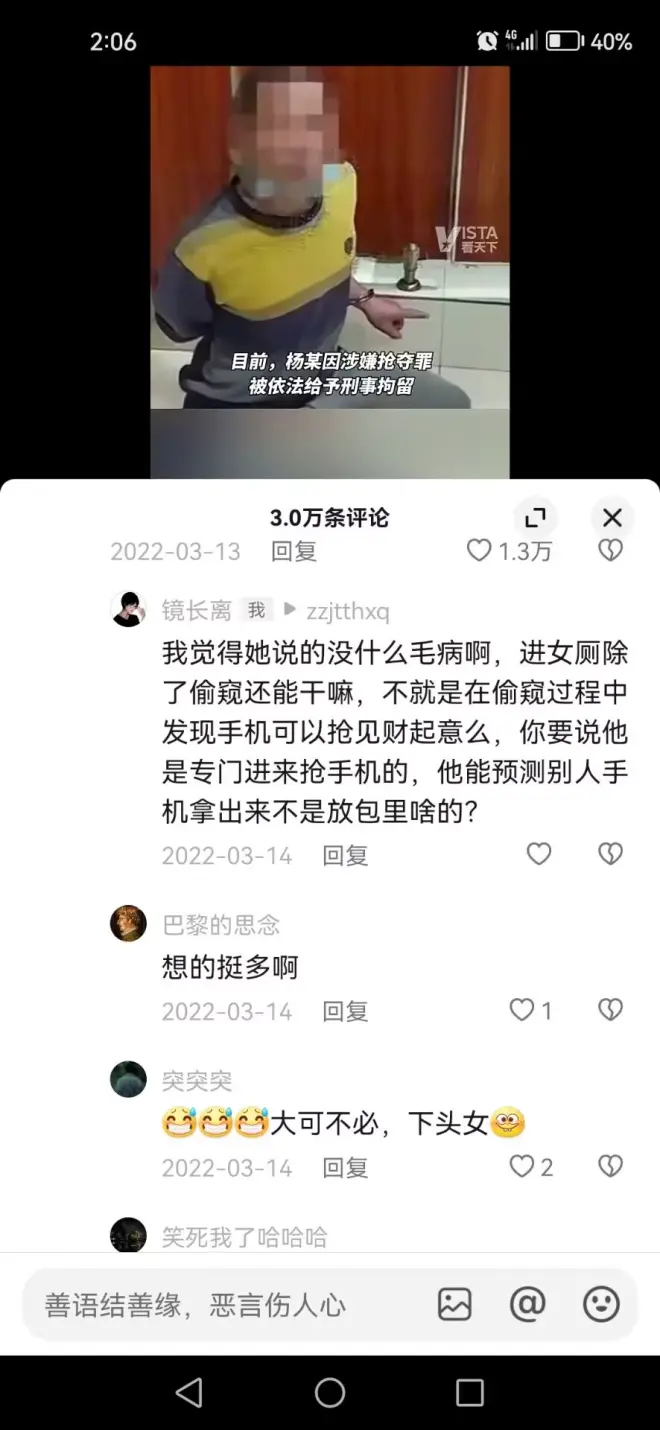Attach an image to the comment
660x1430 pixels.
[455, 1304]
